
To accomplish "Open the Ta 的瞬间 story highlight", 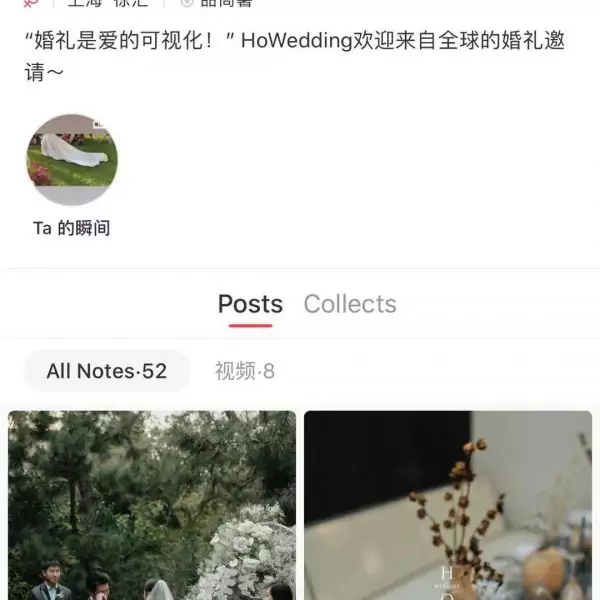I will click(72, 161).
